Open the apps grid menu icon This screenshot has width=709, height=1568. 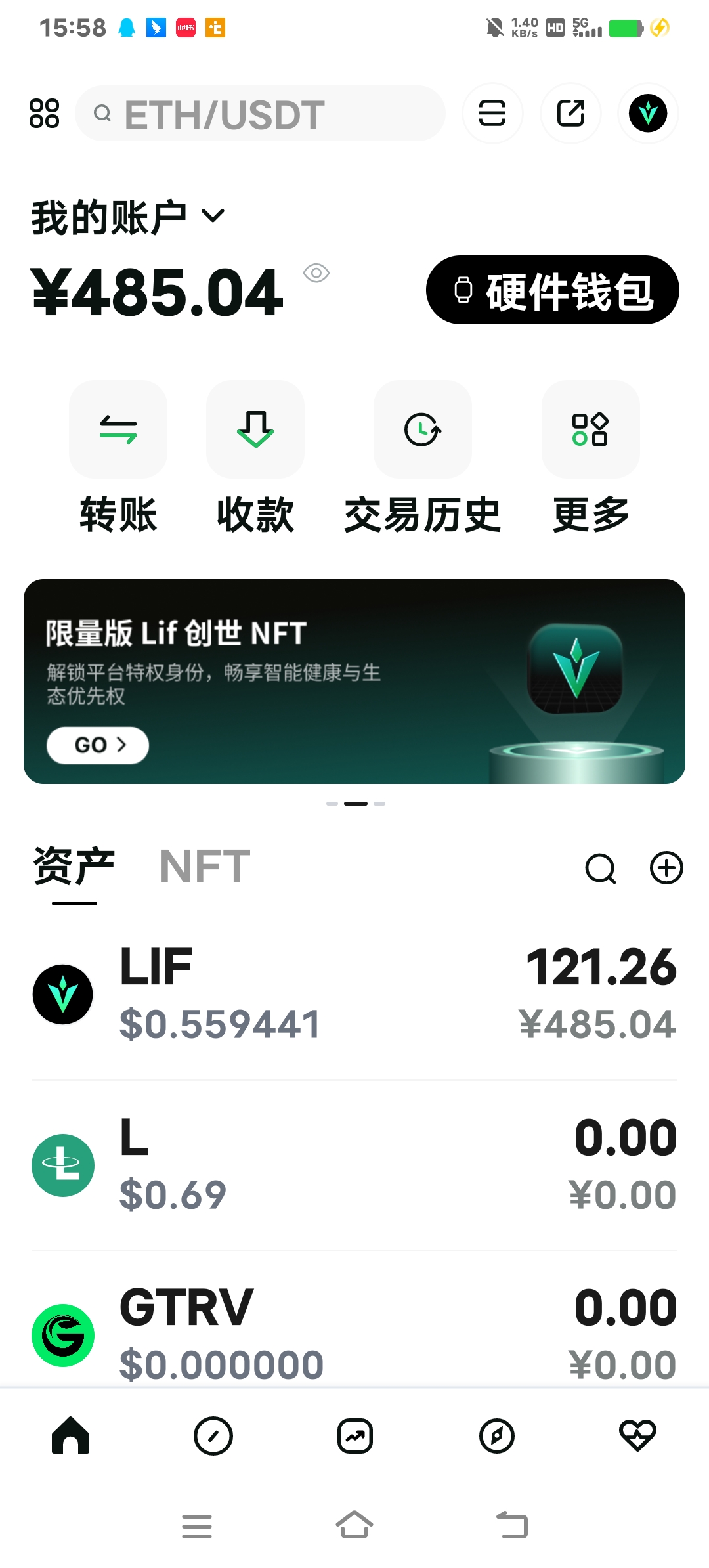45,114
